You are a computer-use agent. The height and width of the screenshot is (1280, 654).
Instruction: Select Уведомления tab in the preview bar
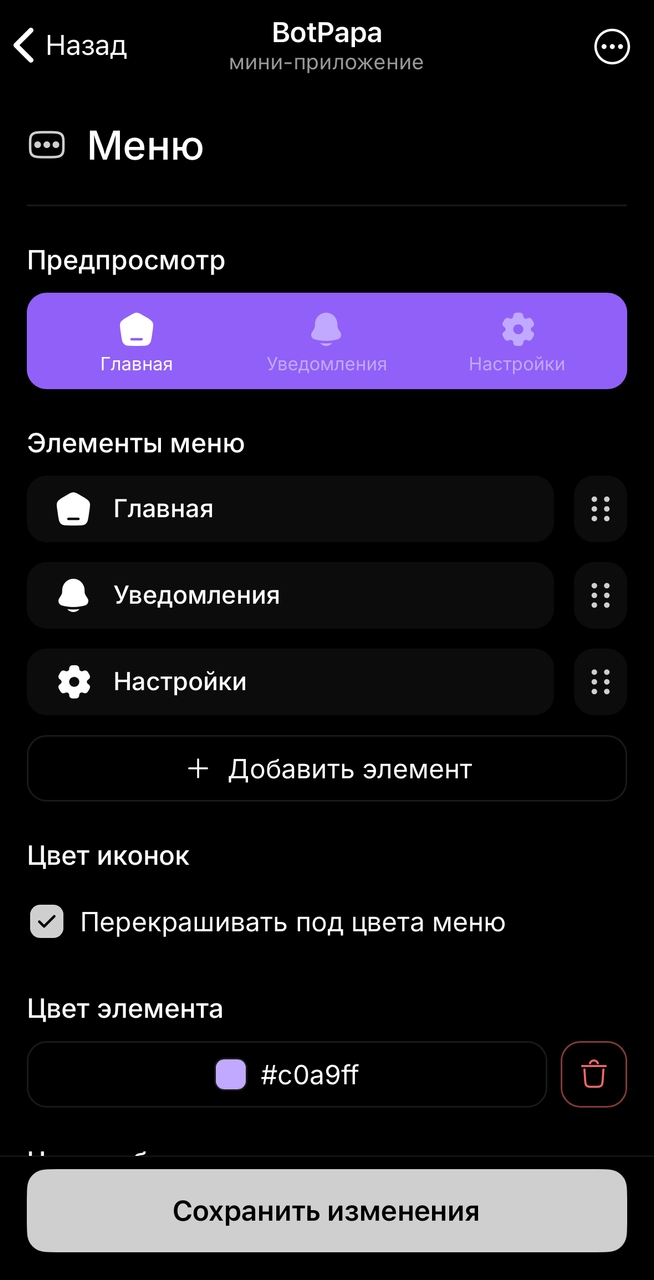coord(327,341)
